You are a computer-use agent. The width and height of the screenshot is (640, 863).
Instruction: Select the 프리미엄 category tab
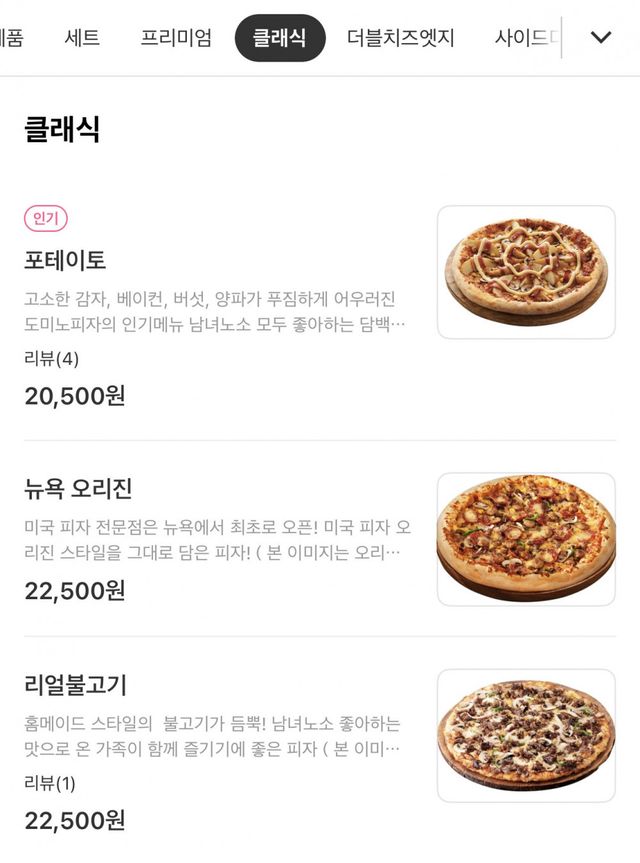[x=176, y=39]
